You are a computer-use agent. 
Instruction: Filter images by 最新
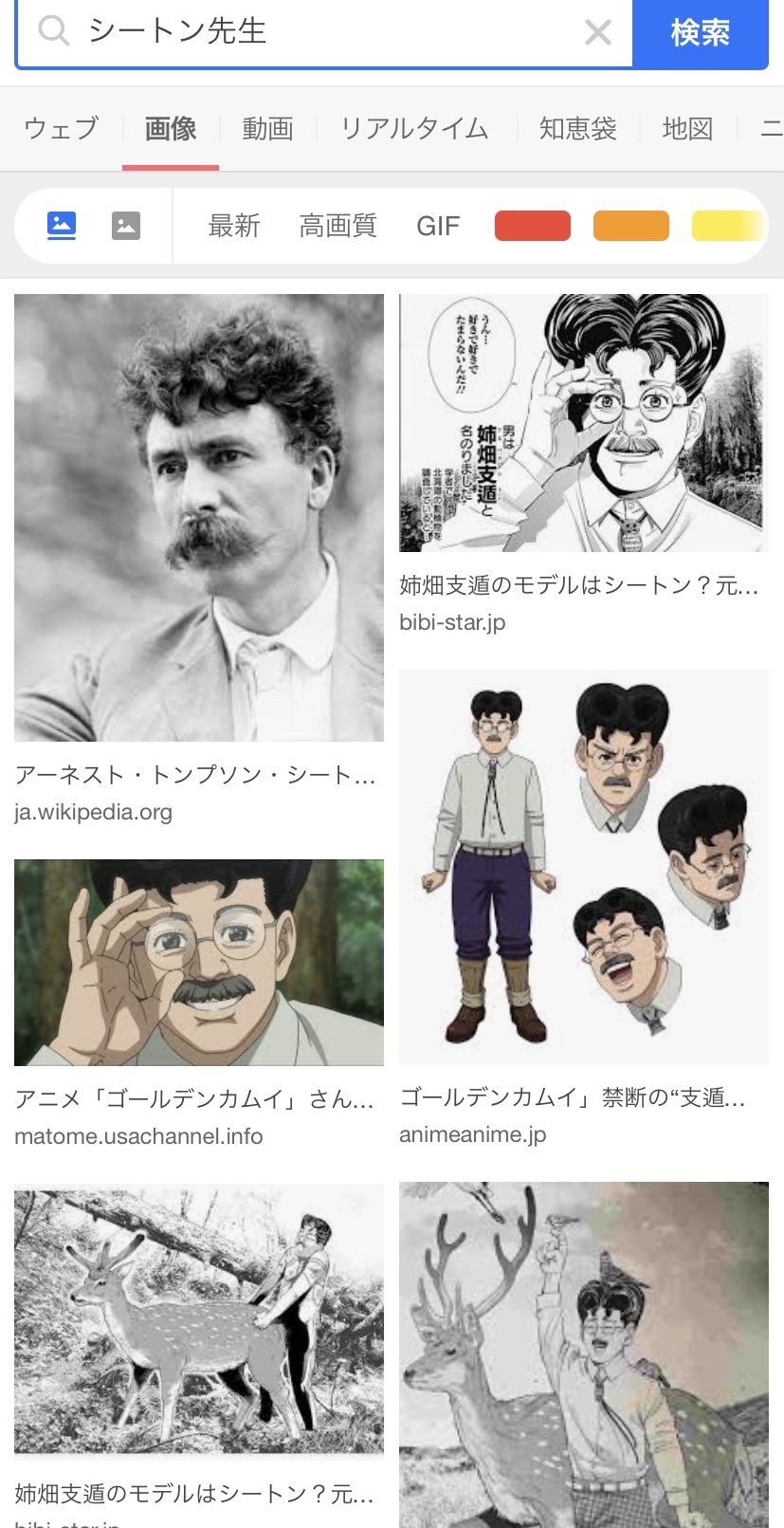233,226
